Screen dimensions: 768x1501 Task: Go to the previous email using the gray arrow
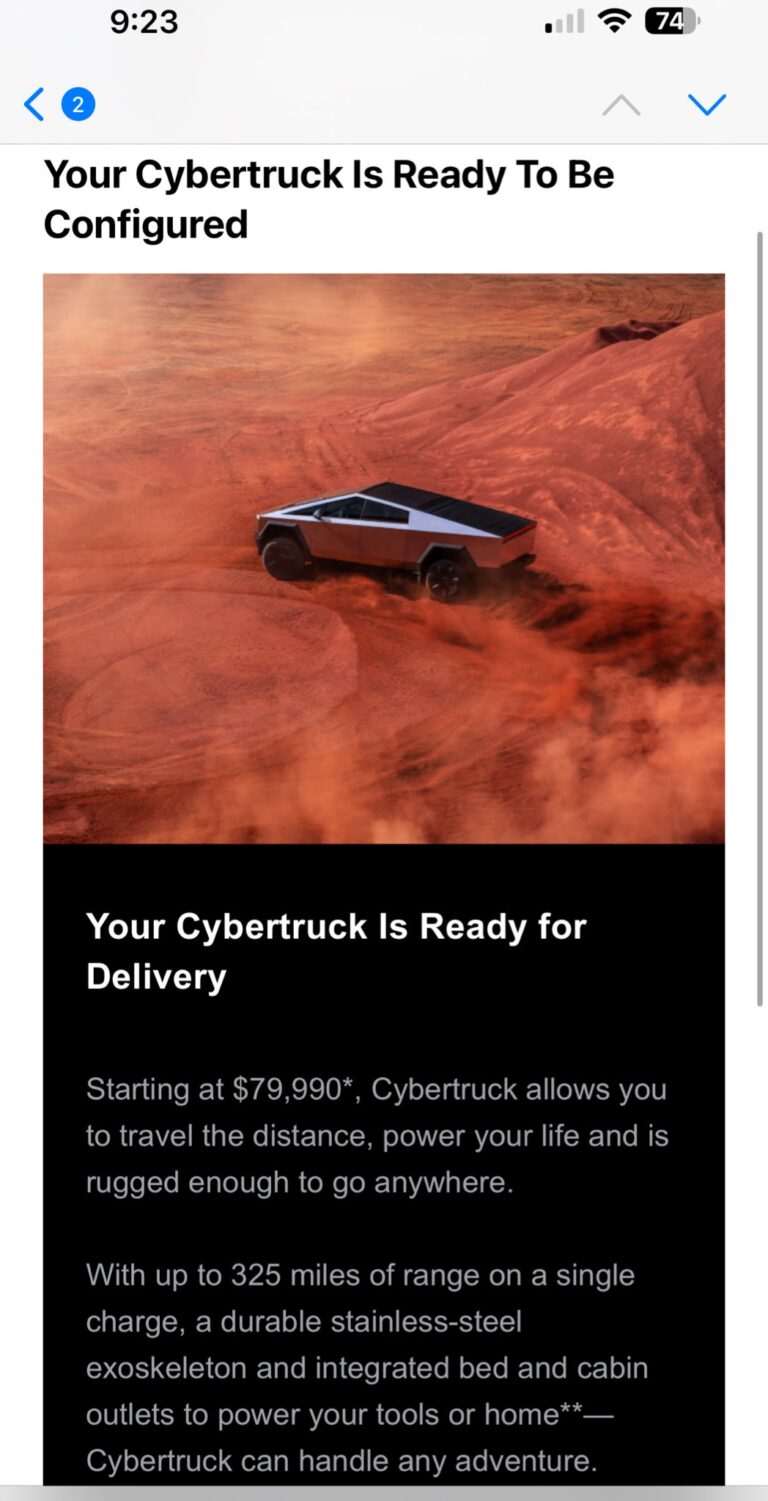(x=621, y=103)
